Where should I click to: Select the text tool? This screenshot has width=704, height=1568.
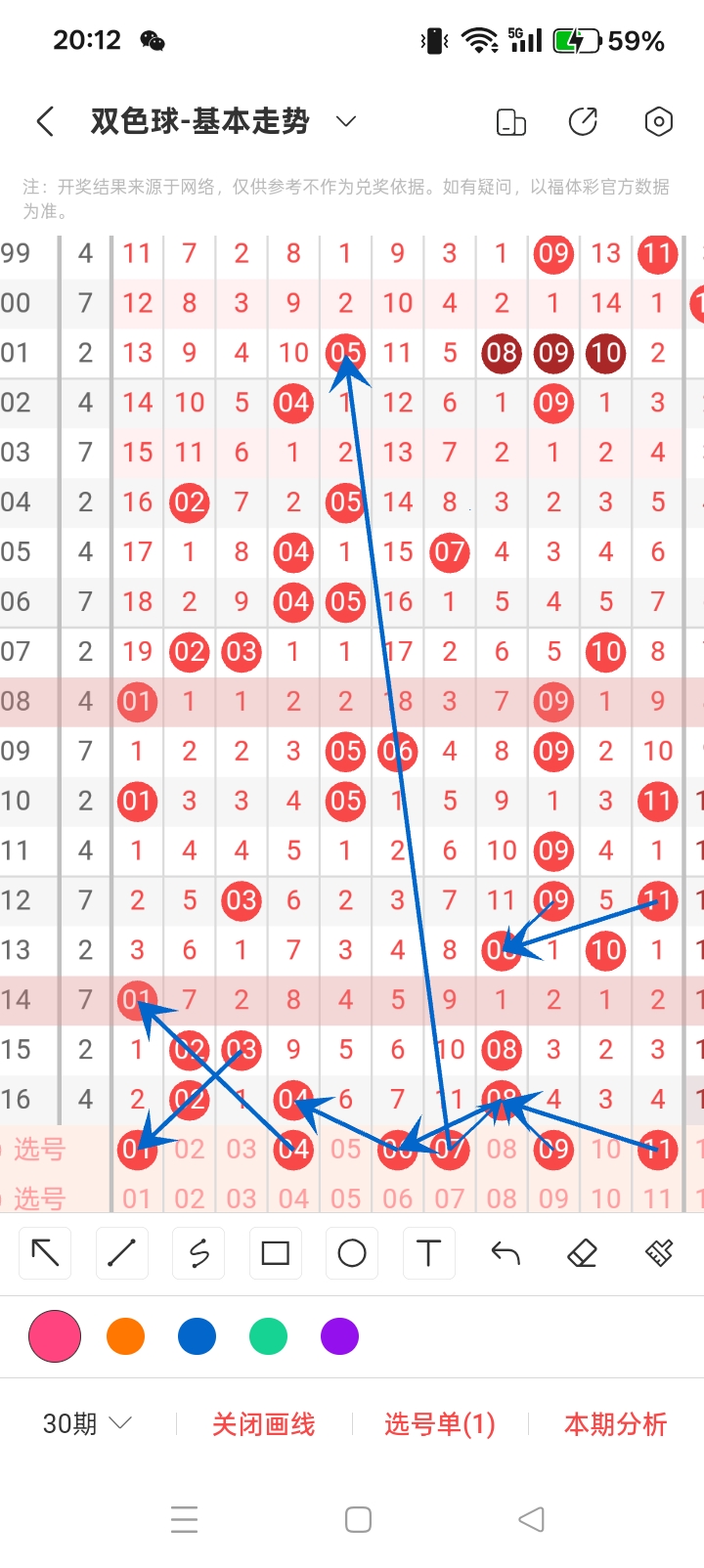click(428, 1253)
